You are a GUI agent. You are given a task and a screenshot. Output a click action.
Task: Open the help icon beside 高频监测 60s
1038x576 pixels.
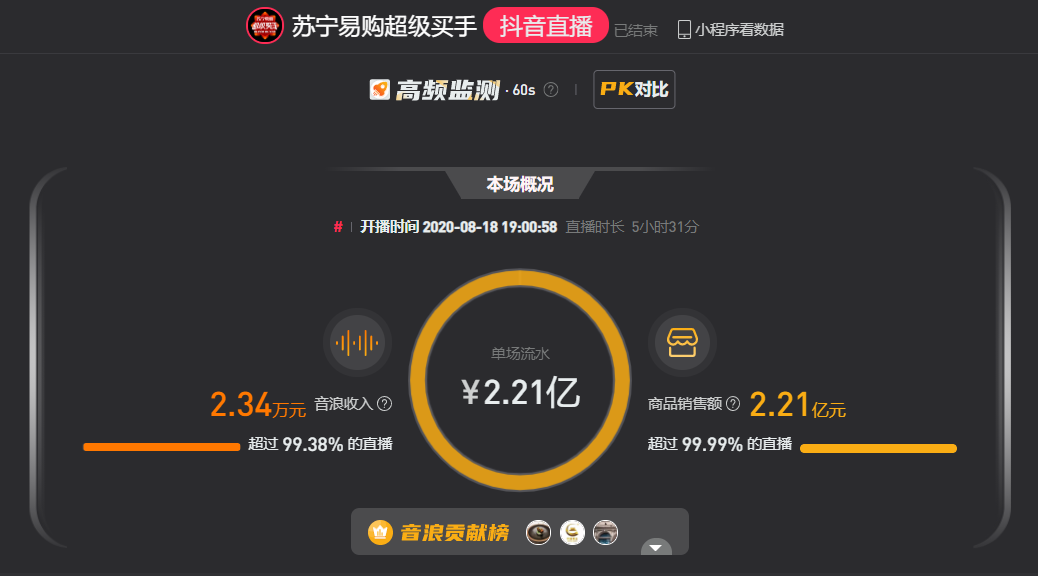click(x=551, y=90)
